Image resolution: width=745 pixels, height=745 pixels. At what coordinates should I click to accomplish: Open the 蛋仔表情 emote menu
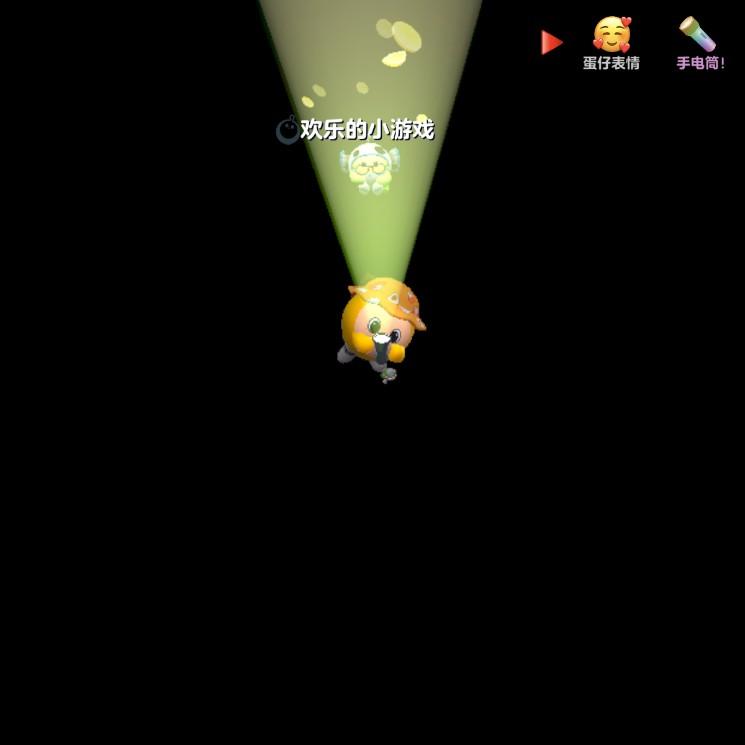[x=611, y=43]
